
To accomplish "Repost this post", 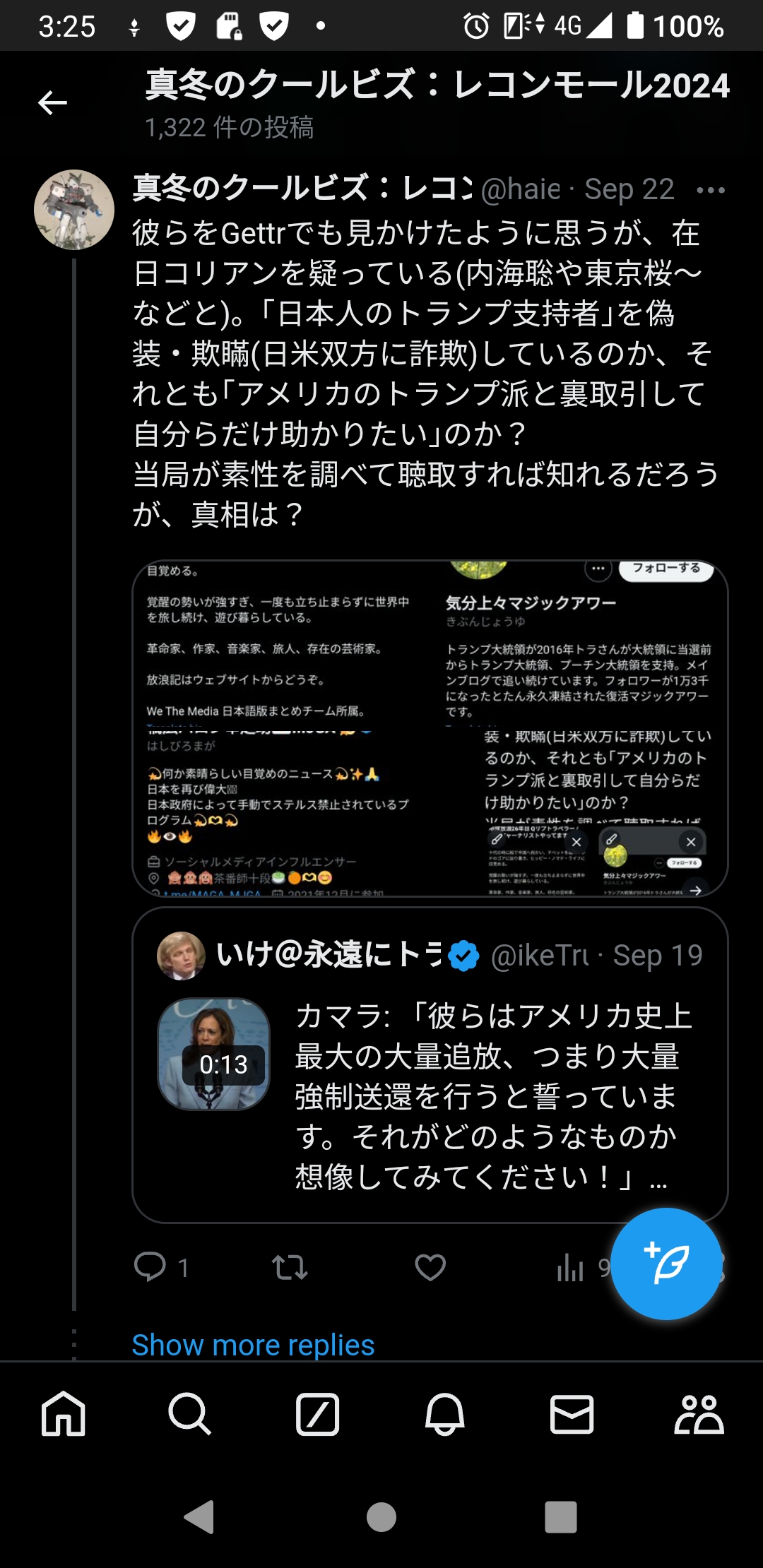I will (x=290, y=1268).
